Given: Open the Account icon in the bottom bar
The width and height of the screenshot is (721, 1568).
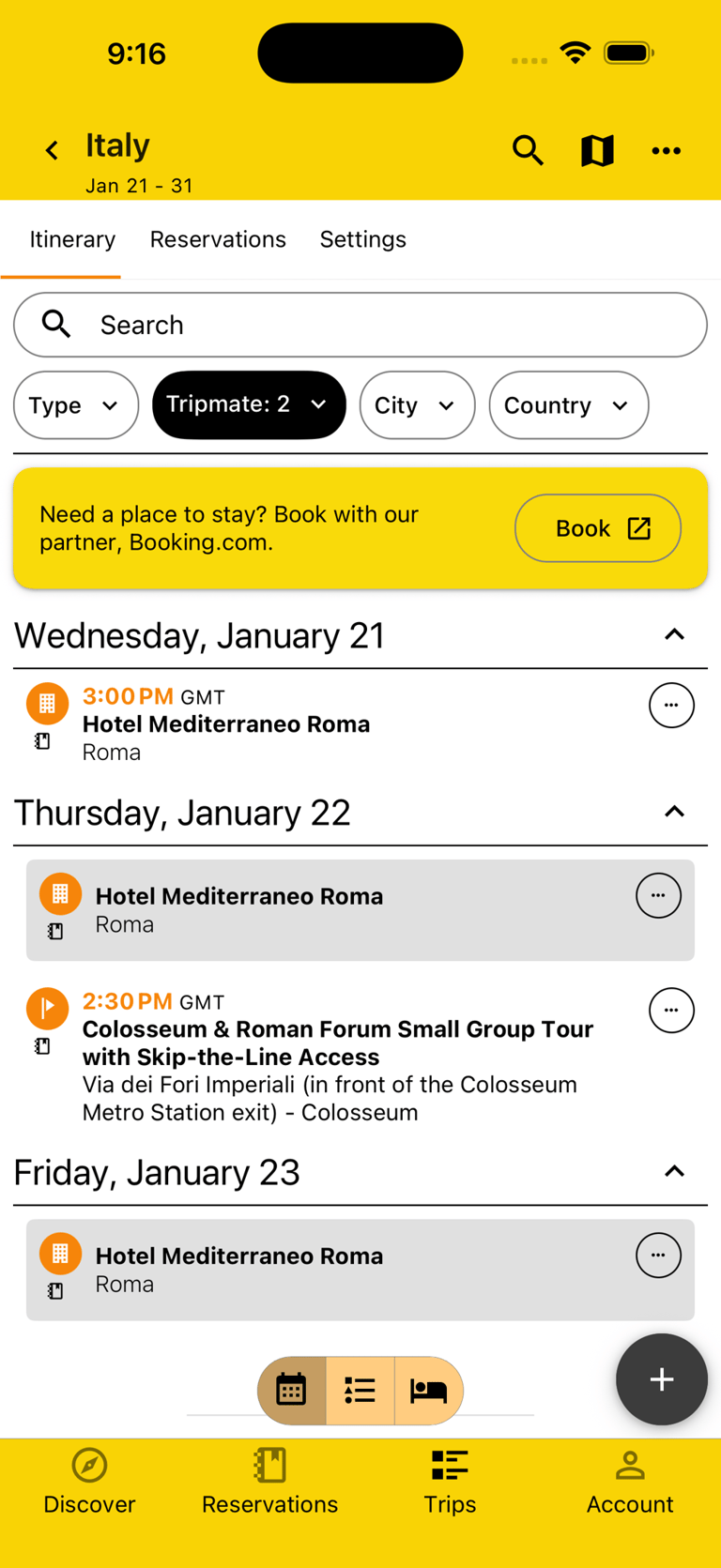Looking at the screenshot, I should pyautogui.click(x=629, y=1465).
